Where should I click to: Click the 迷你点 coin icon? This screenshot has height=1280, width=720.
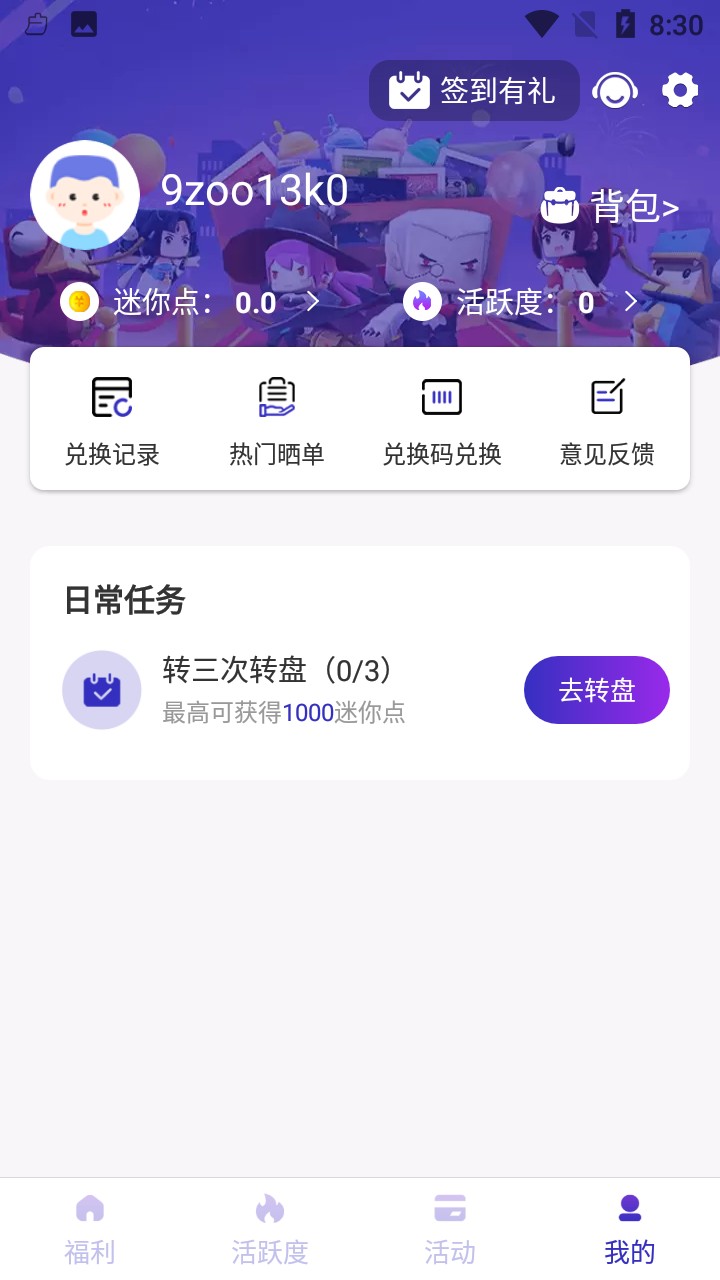(80, 301)
